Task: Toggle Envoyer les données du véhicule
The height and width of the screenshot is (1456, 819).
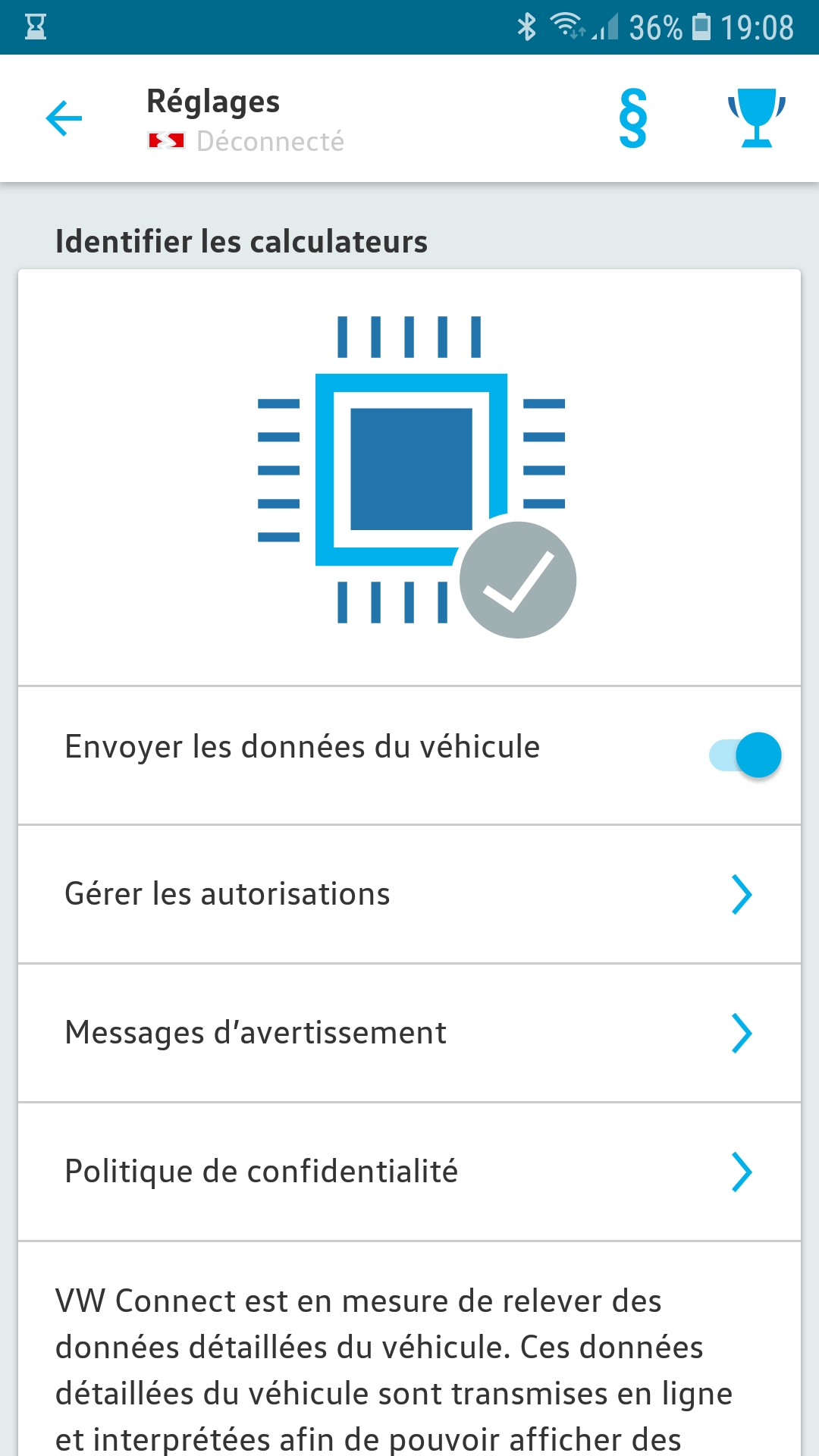Action: (x=745, y=755)
